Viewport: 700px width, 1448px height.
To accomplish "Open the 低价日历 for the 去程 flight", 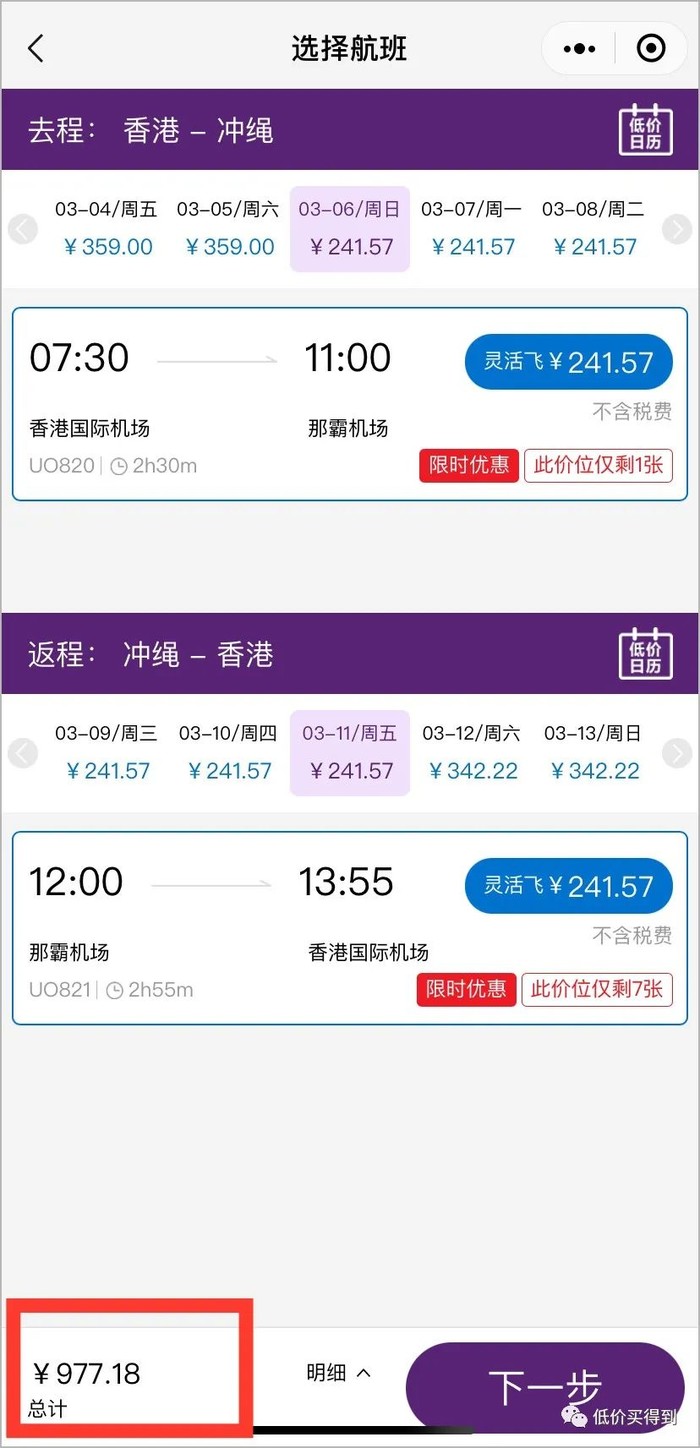I will pyautogui.click(x=645, y=130).
